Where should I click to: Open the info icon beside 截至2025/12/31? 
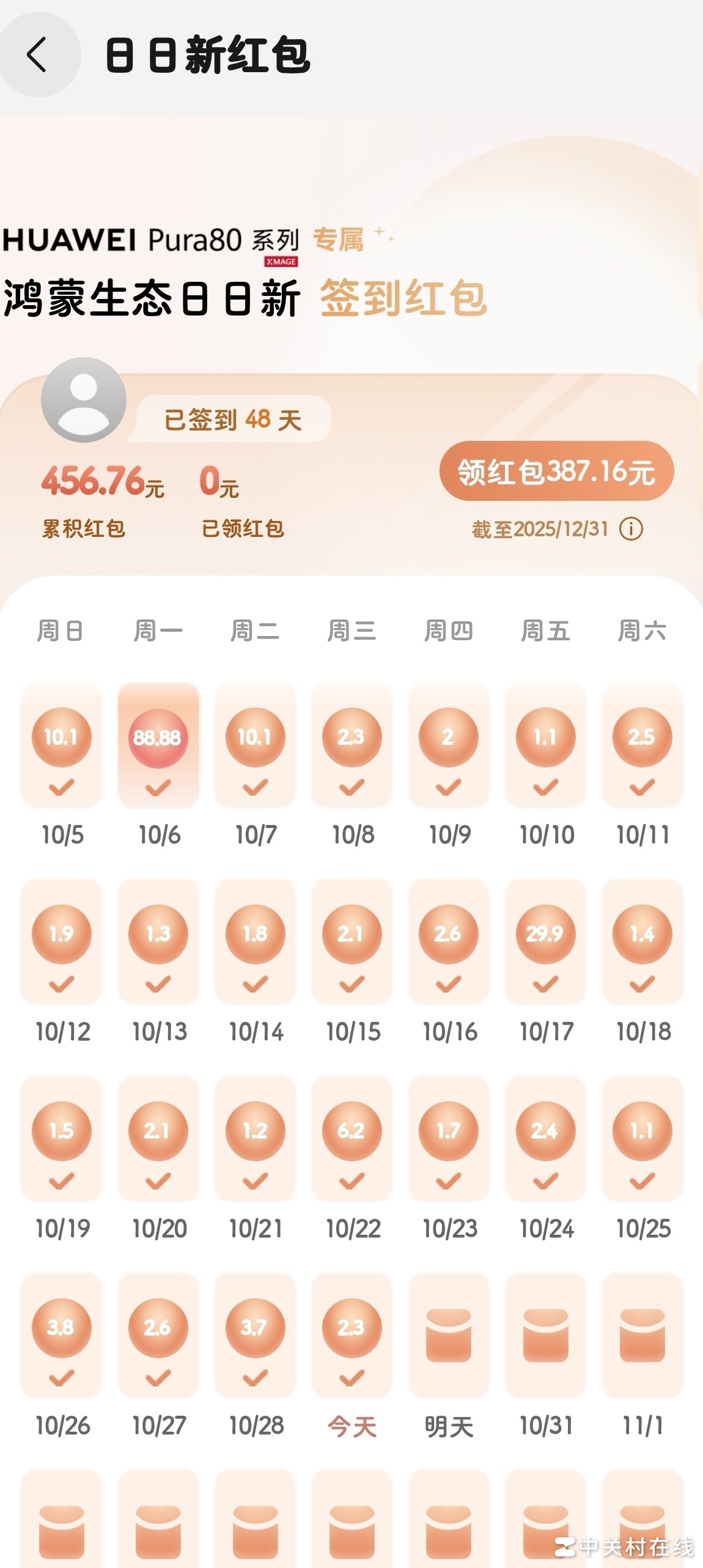pos(631,529)
